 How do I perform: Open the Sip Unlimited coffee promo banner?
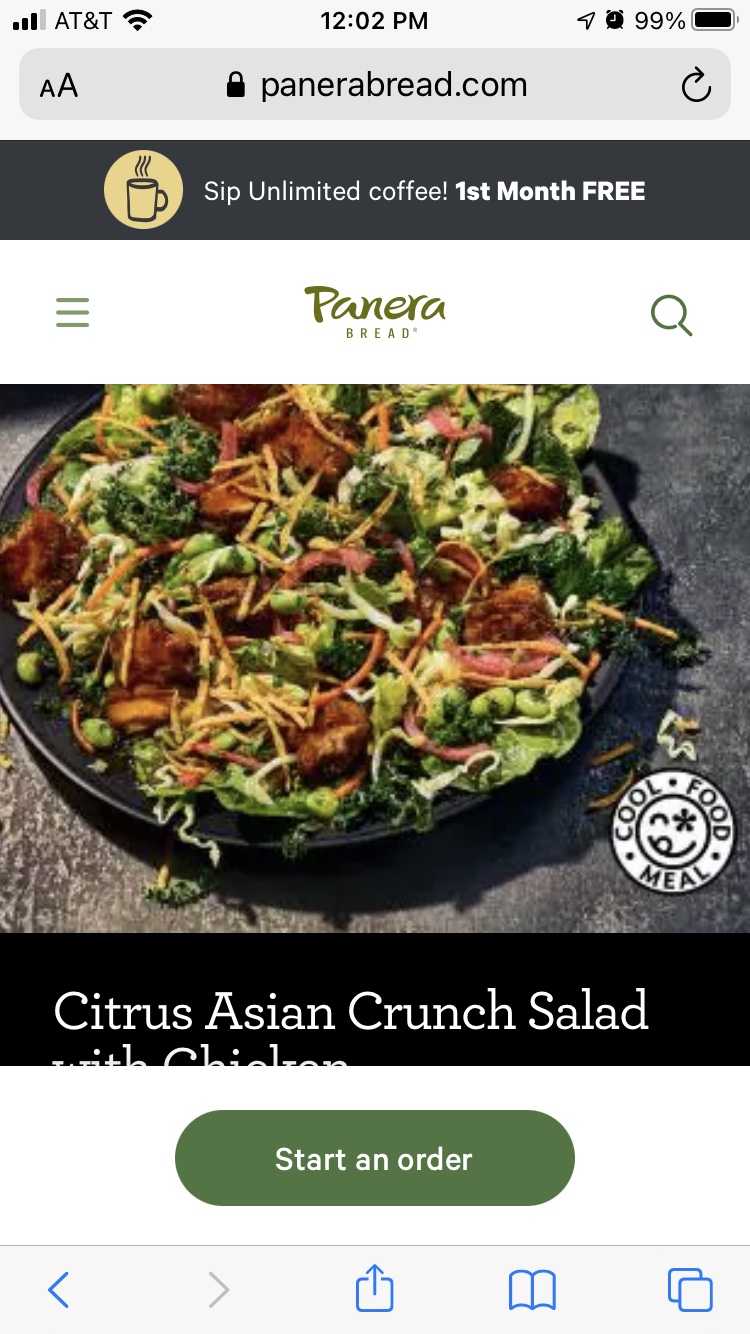point(375,190)
